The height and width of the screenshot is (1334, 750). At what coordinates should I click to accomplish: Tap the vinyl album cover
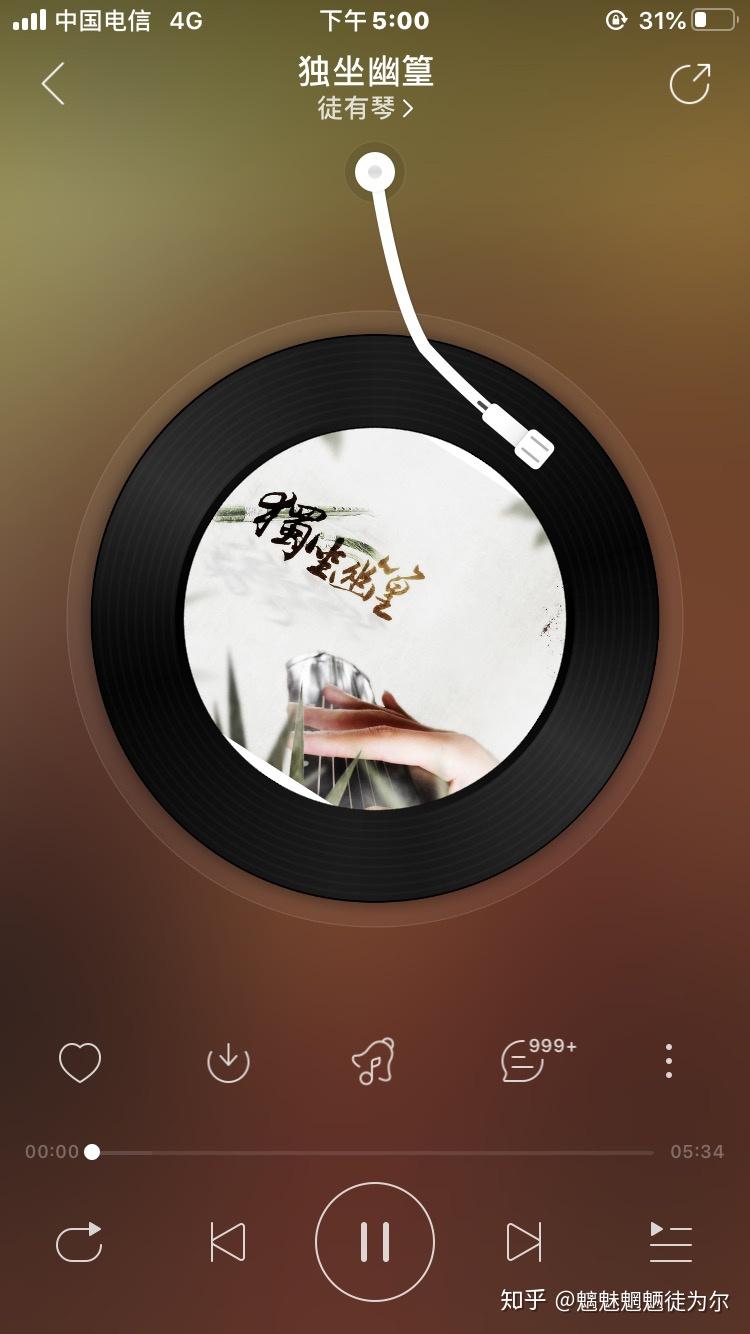[x=375, y=618]
